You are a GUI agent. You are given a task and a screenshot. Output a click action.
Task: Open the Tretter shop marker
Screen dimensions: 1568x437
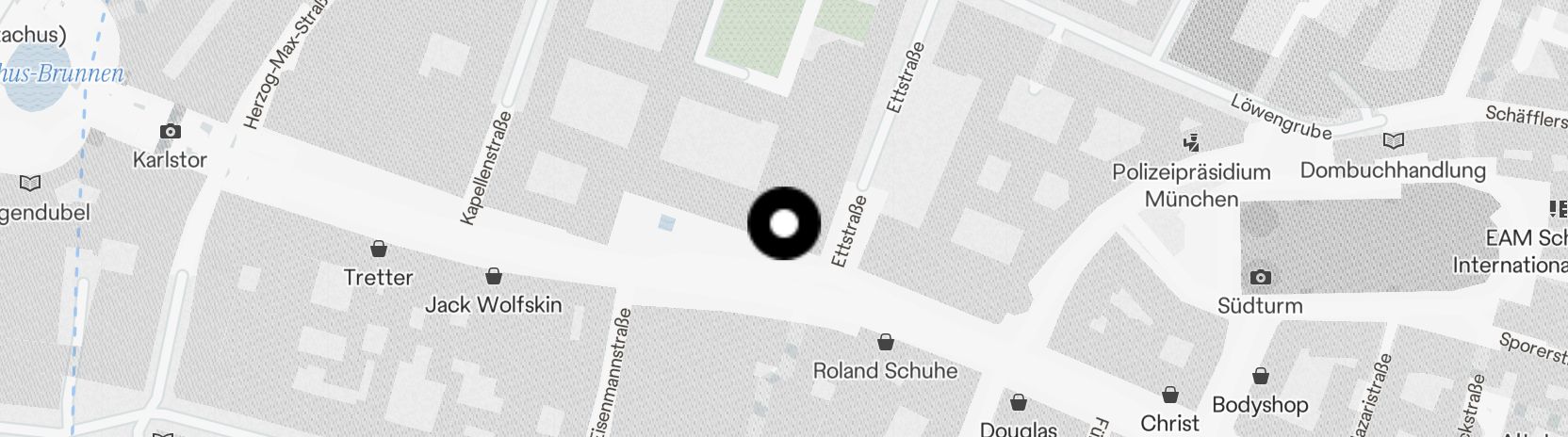[379, 250]
